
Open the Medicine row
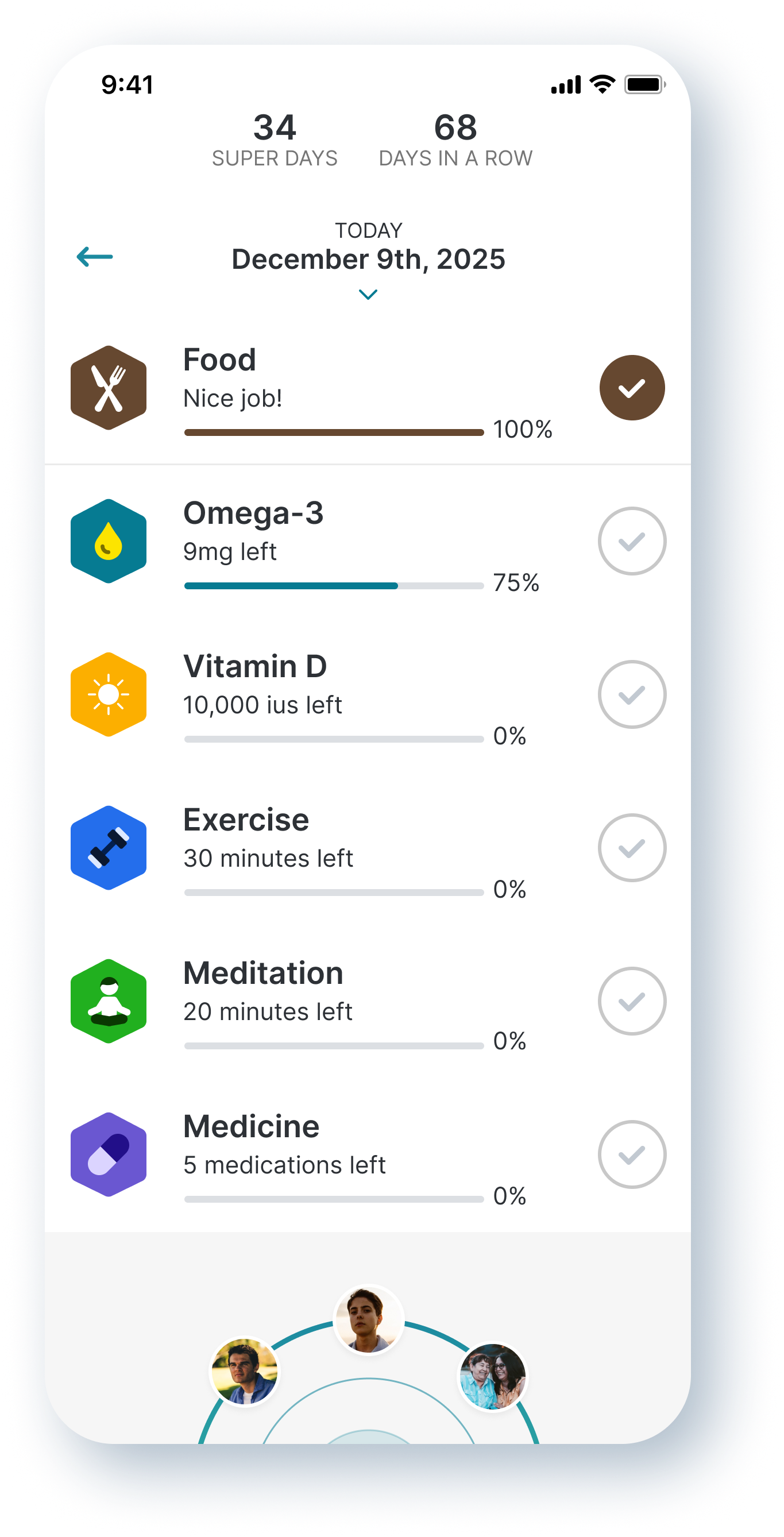click(x=368, y=1154)
